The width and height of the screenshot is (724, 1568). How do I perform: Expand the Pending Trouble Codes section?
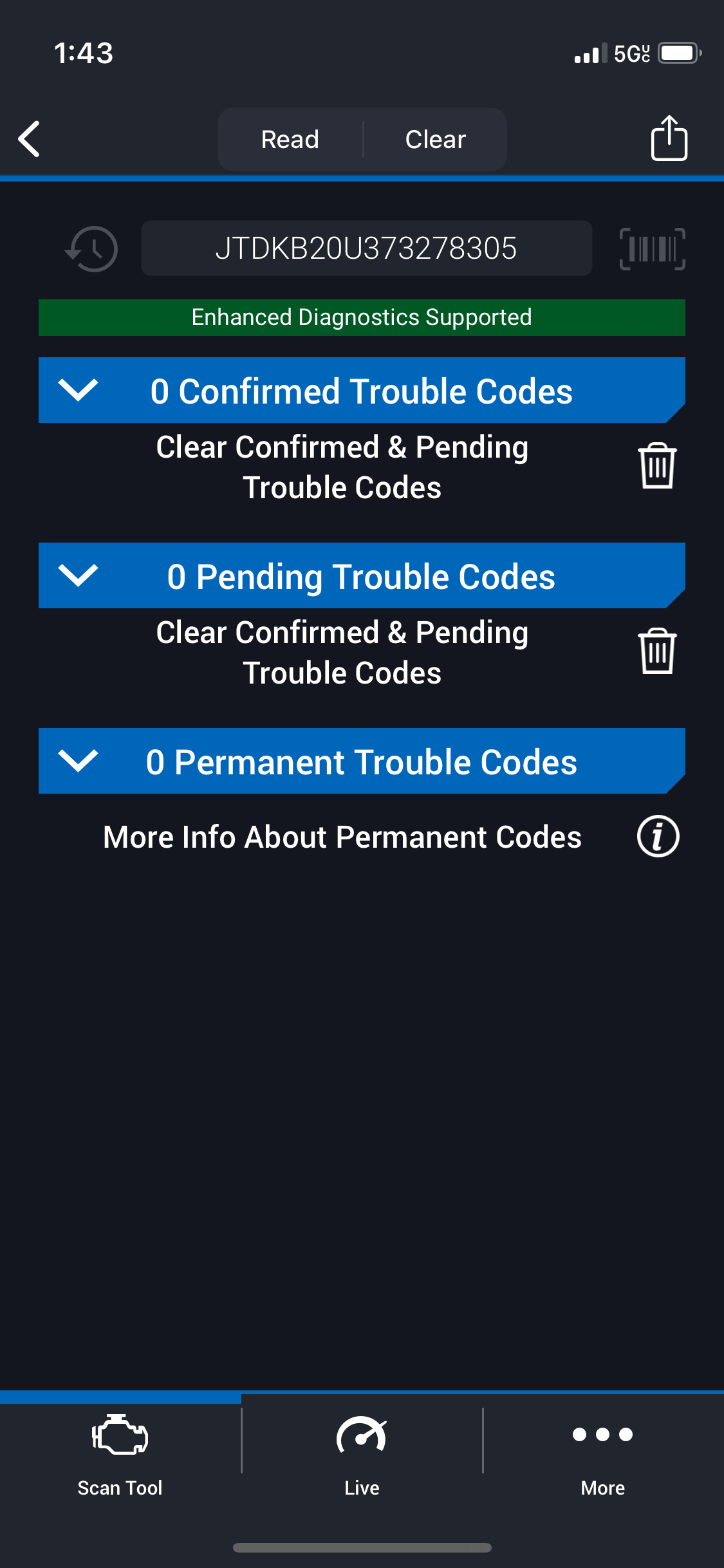click(78, 575)
